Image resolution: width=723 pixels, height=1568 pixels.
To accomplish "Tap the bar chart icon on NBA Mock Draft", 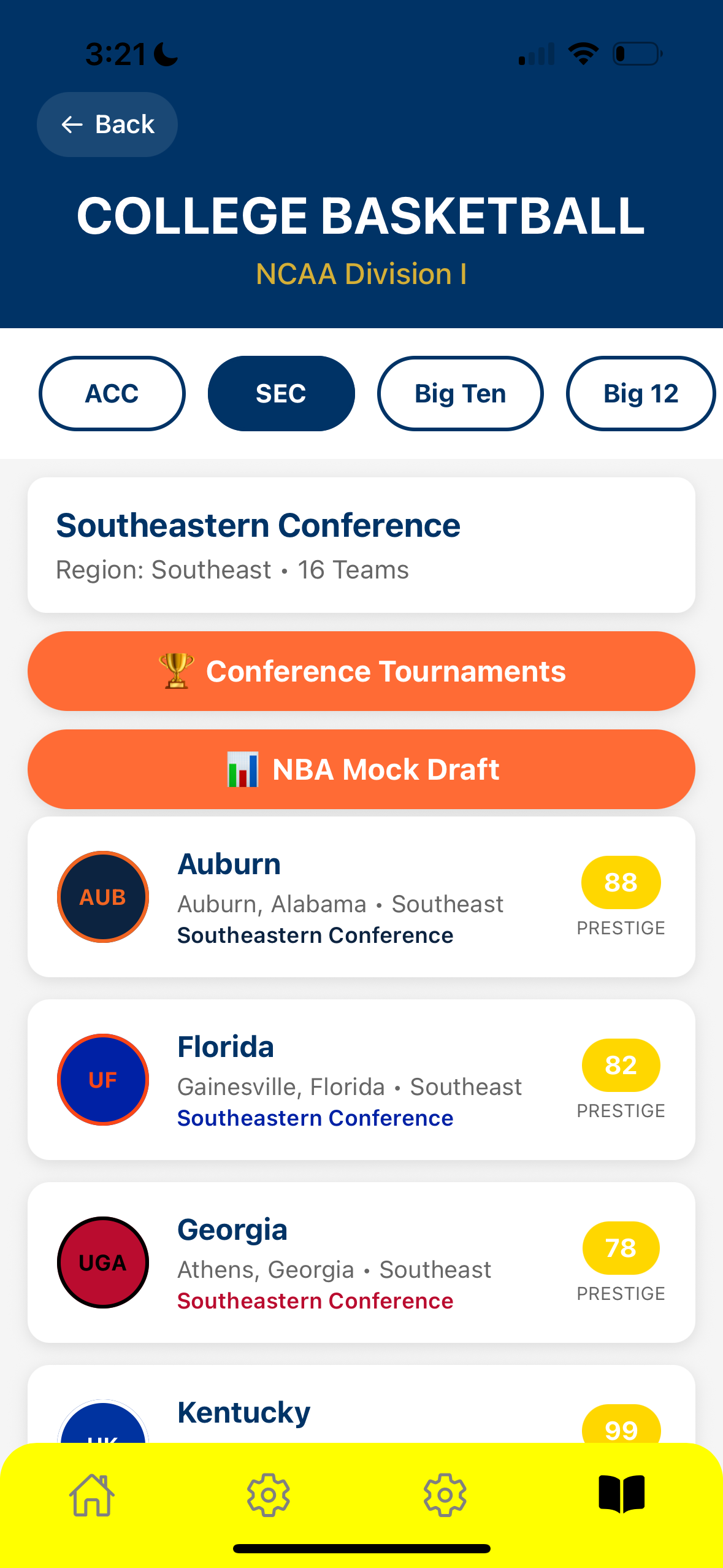I will 243,769.
